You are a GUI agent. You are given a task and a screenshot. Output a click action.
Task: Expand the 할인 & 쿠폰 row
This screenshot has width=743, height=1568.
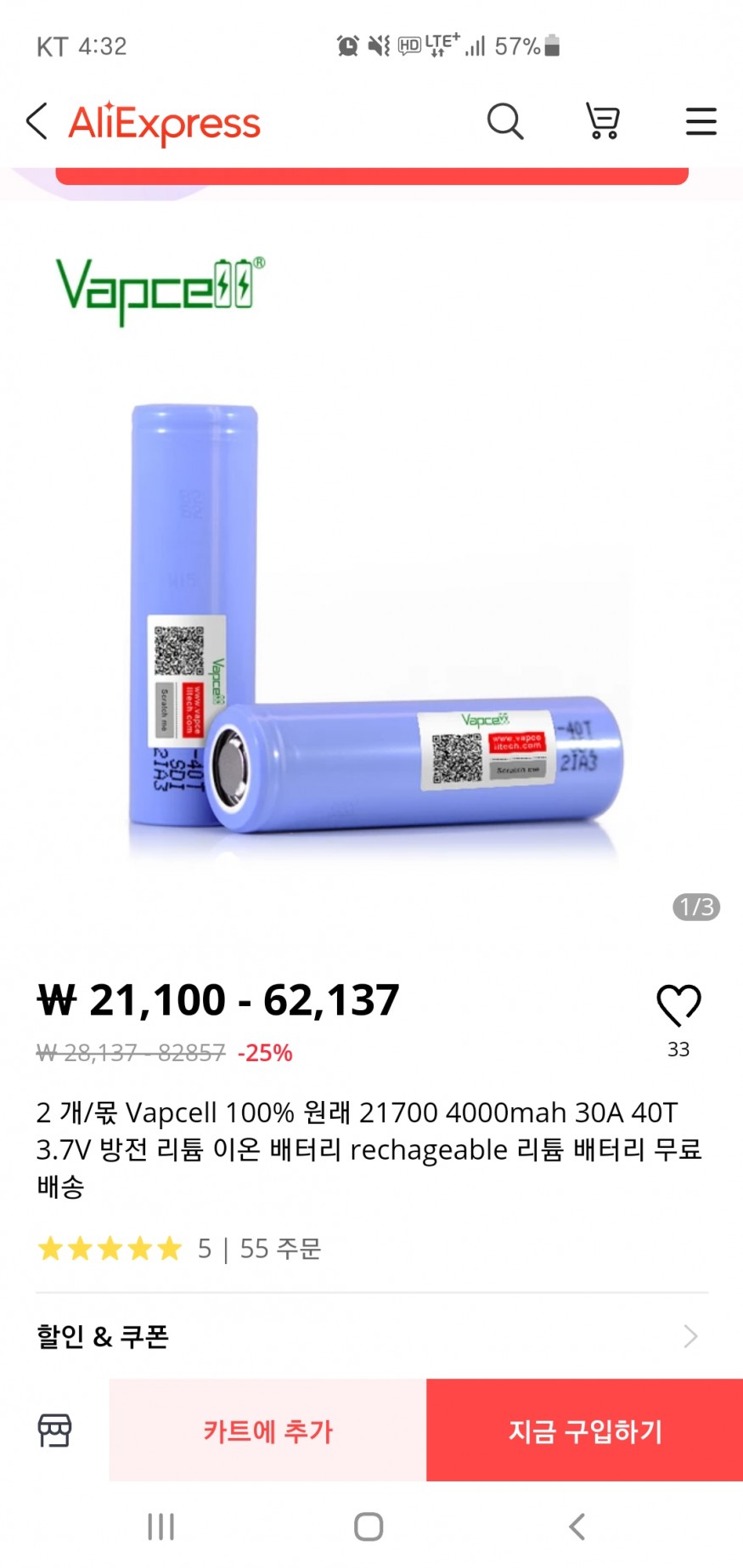371,1336
